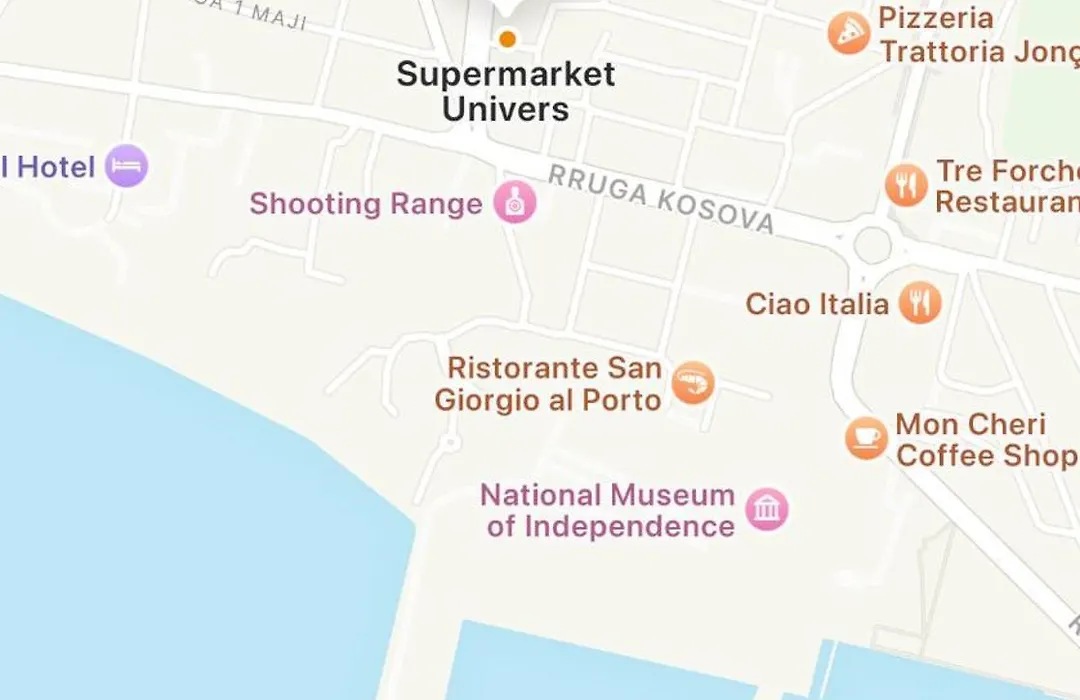Open the Hotel marker with the bed icon
The height and width of the screenshot is (700, 1080).
[127, 166]
